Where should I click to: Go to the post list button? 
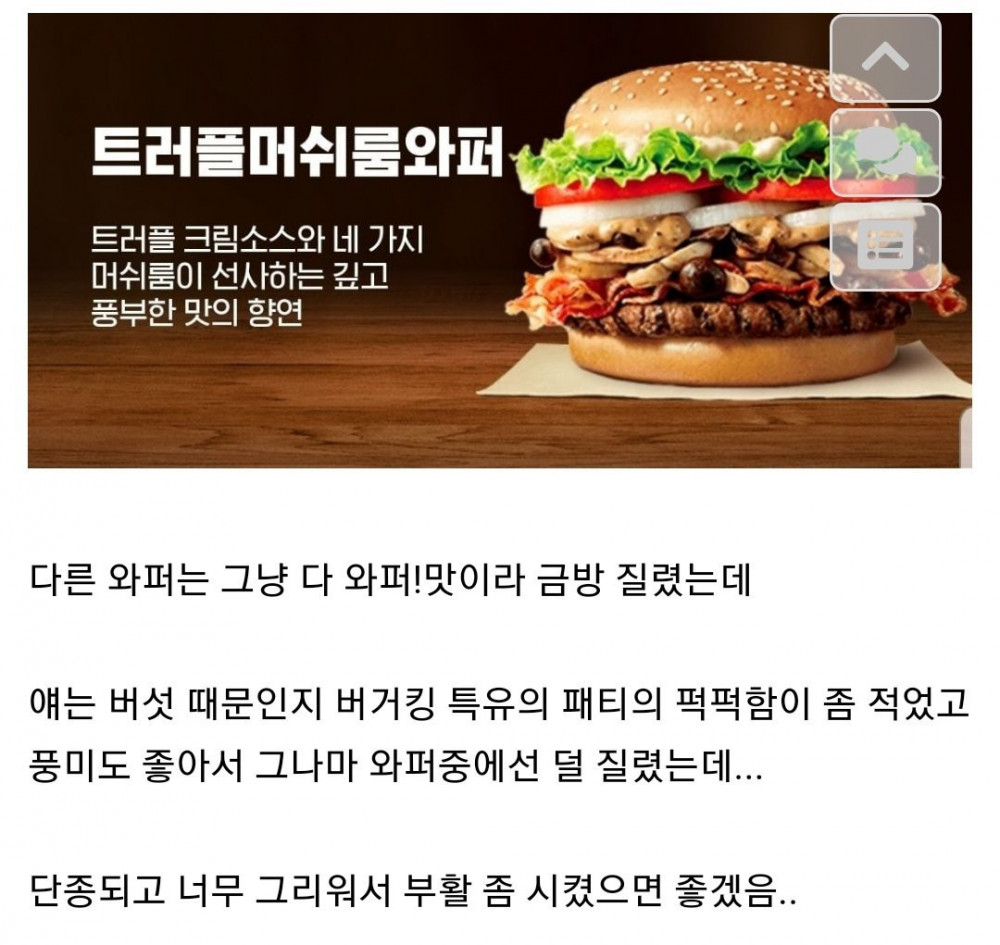click(885, 246)
